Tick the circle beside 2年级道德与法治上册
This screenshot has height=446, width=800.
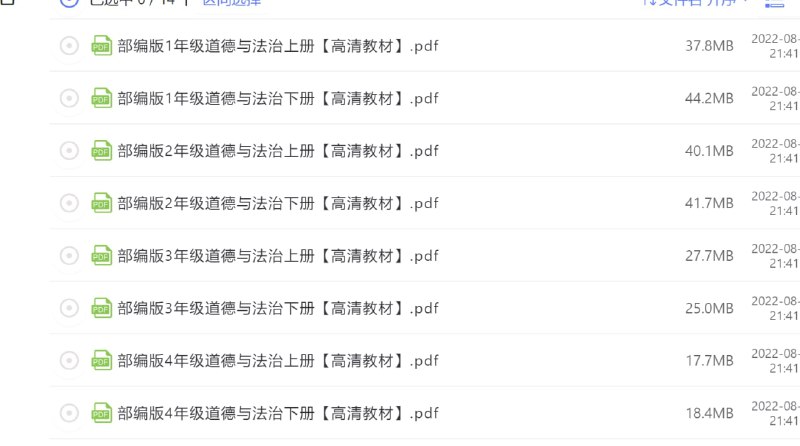click(x=69, y=150)
